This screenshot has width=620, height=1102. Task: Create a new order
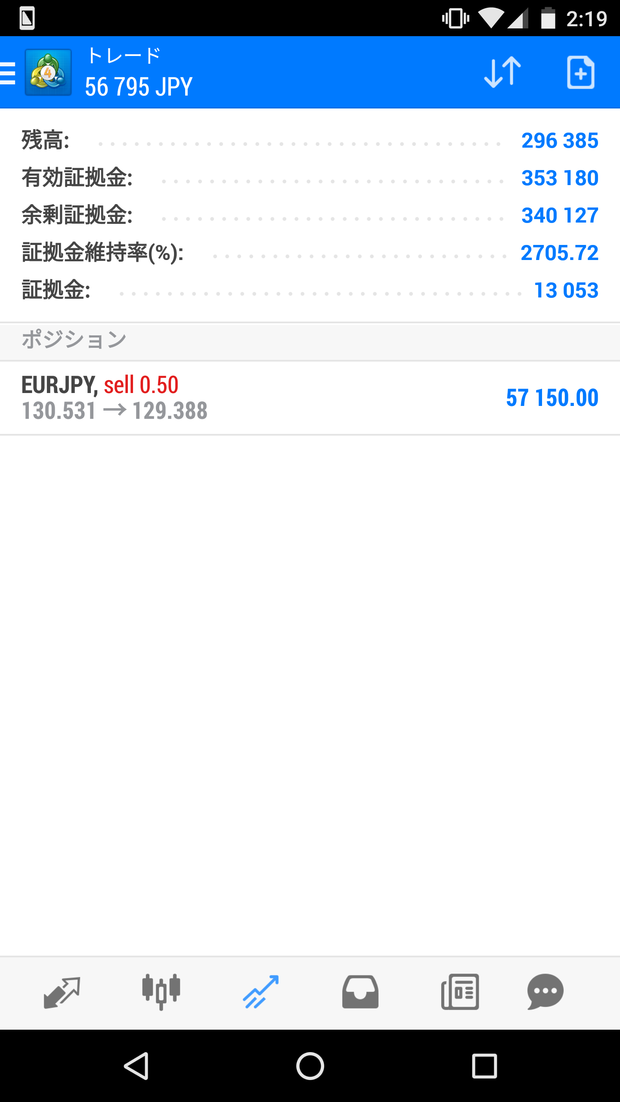(x=581, y=72)
